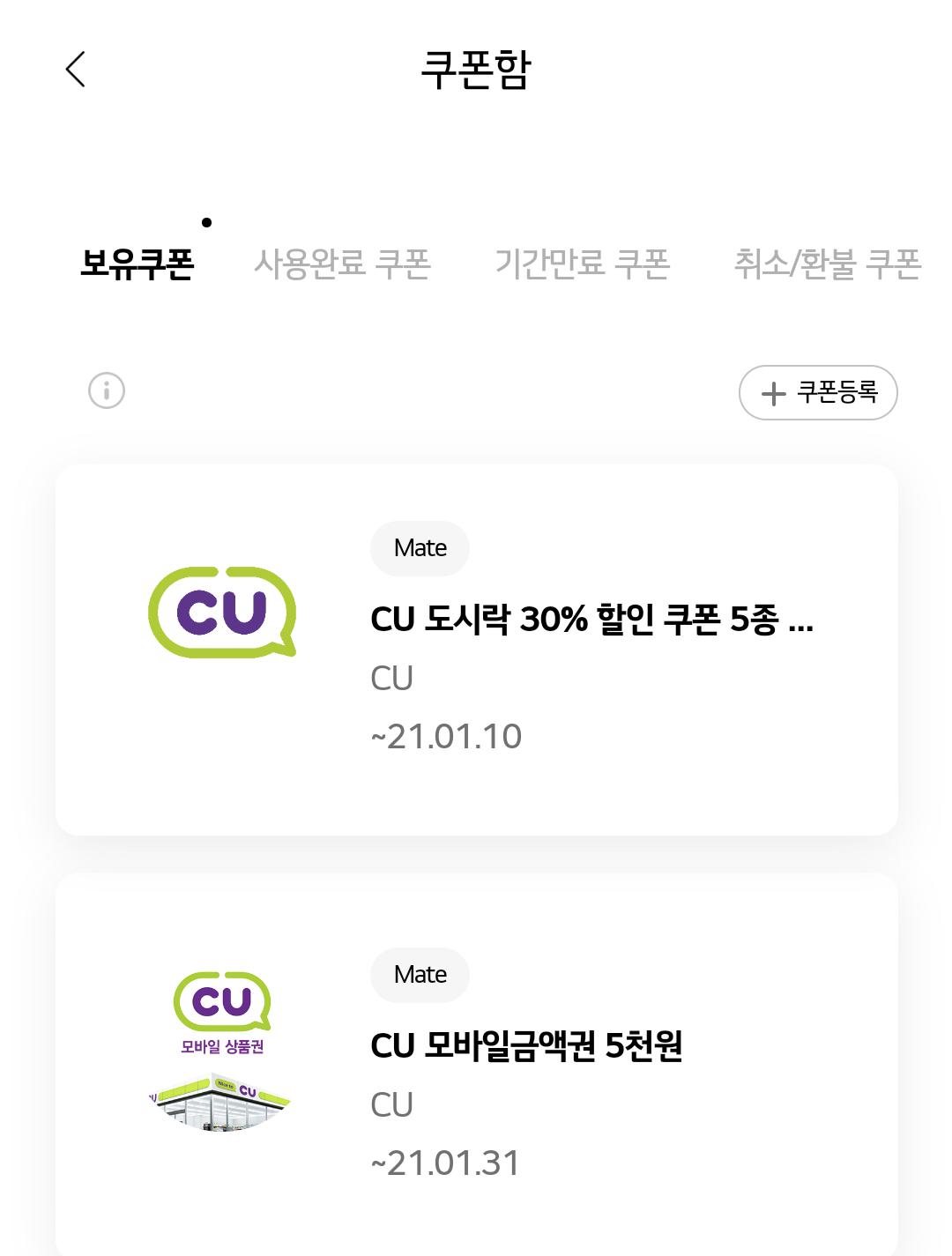Open the 기간만료 쿠폰 tab
The height and width of the screenshot is (1256, 952).
(x=582, y=264)
